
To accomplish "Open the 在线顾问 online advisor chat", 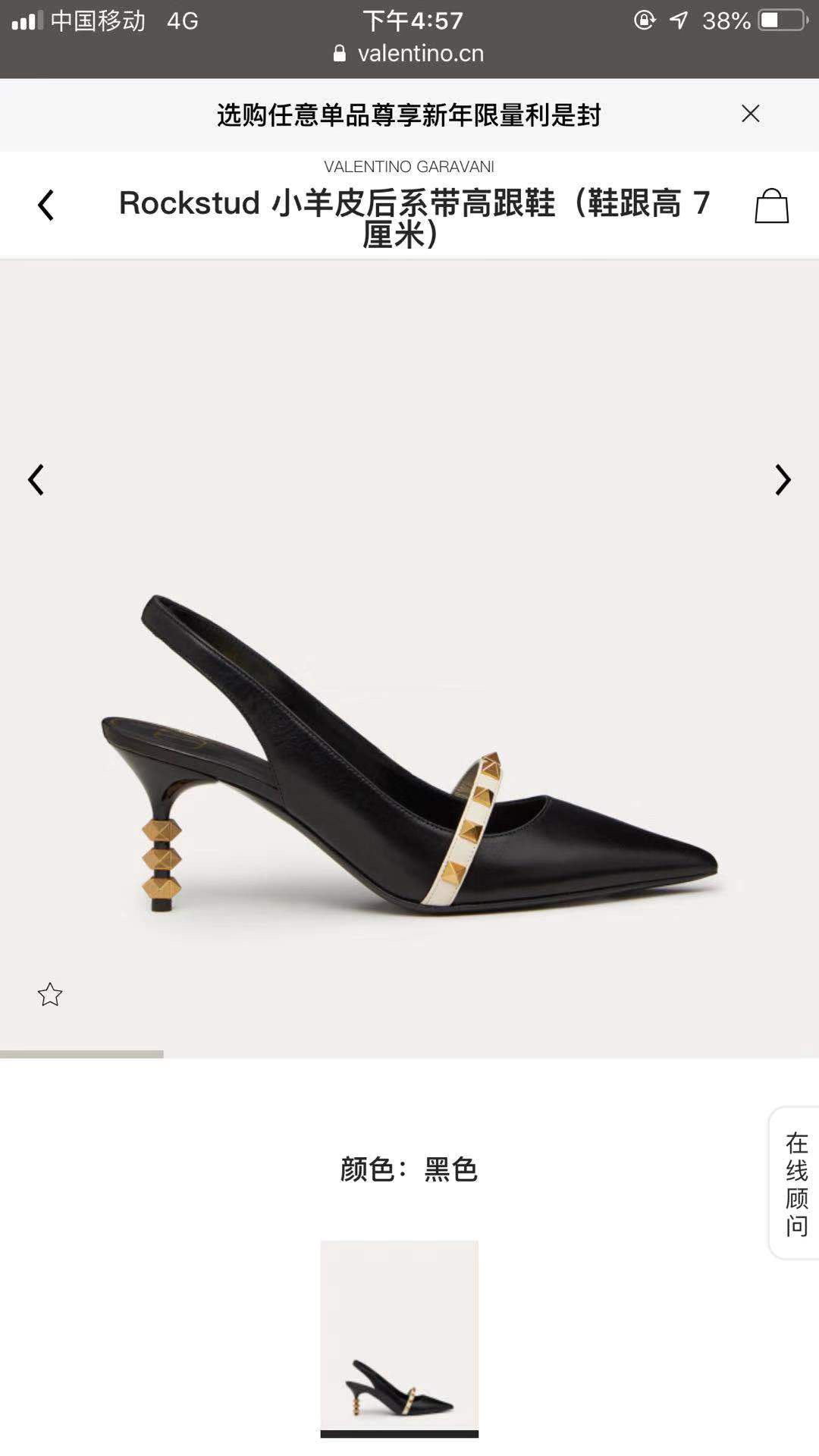I will (x=795, y=1183).
